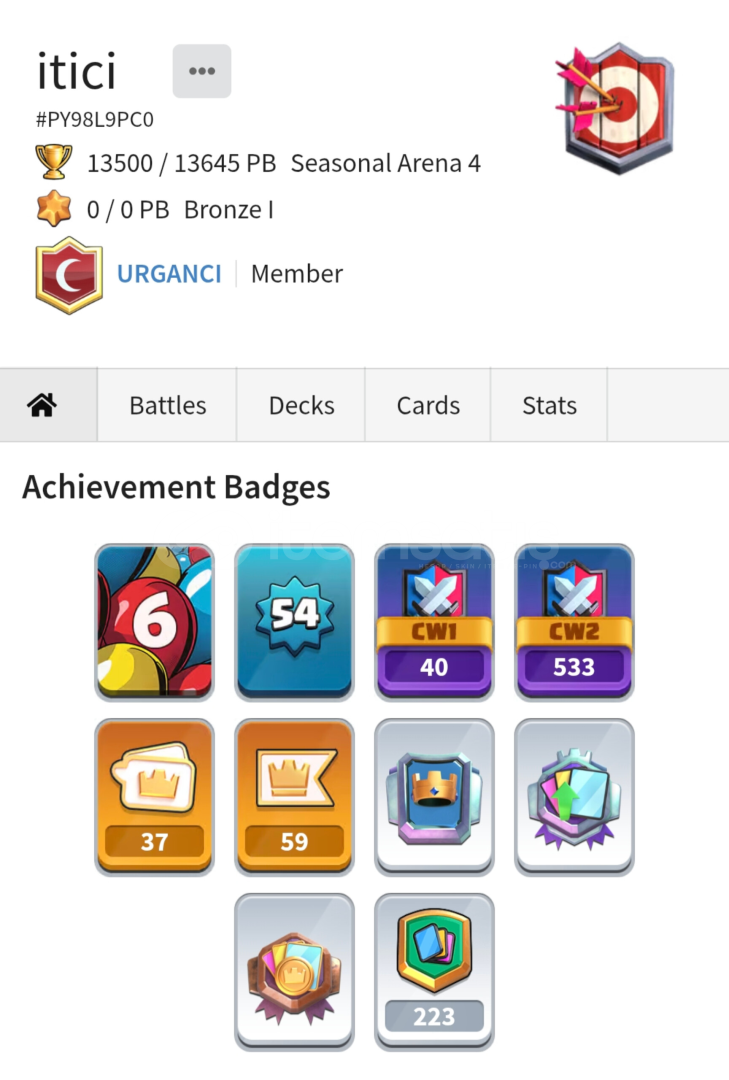729x1080 pixels.
Task: View the Cards tab
Action: tap(428, 405)
